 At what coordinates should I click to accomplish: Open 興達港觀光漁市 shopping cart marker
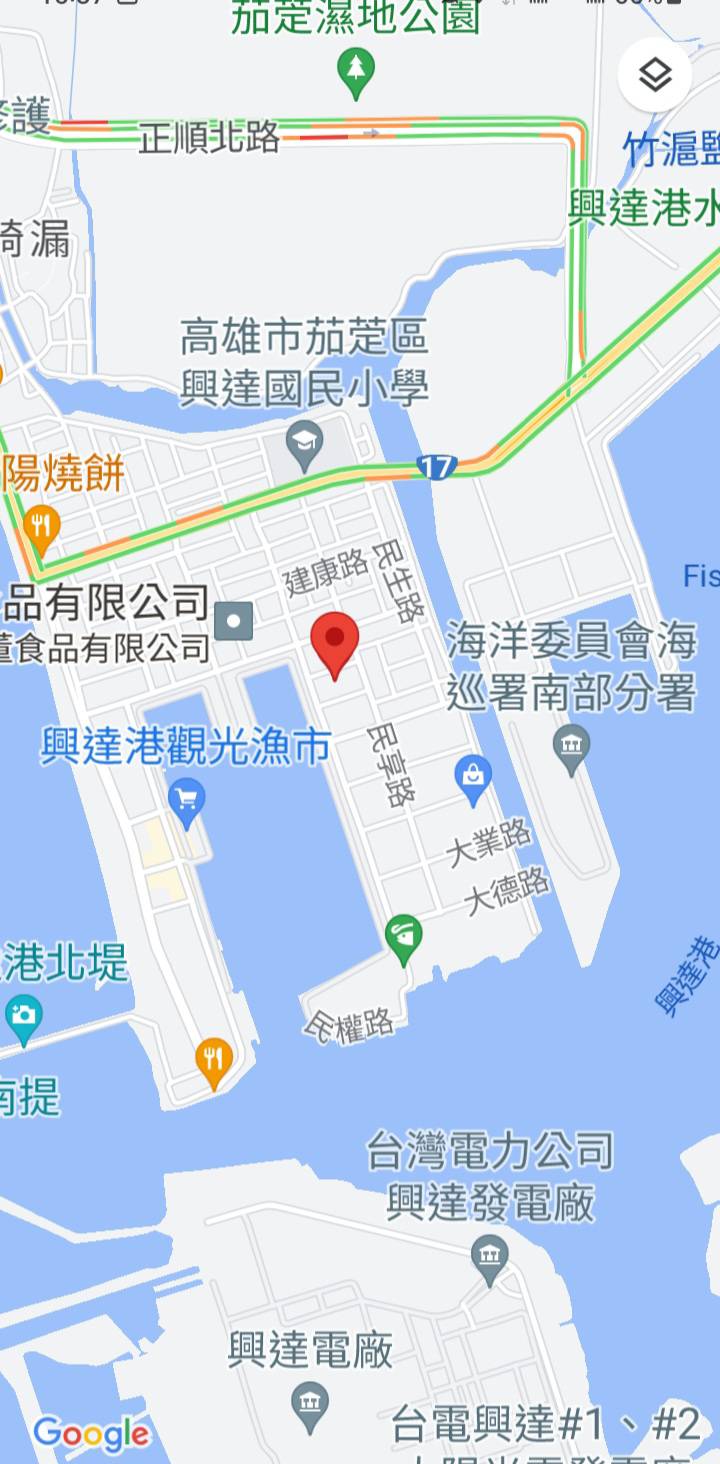click(x=187, y=799)
